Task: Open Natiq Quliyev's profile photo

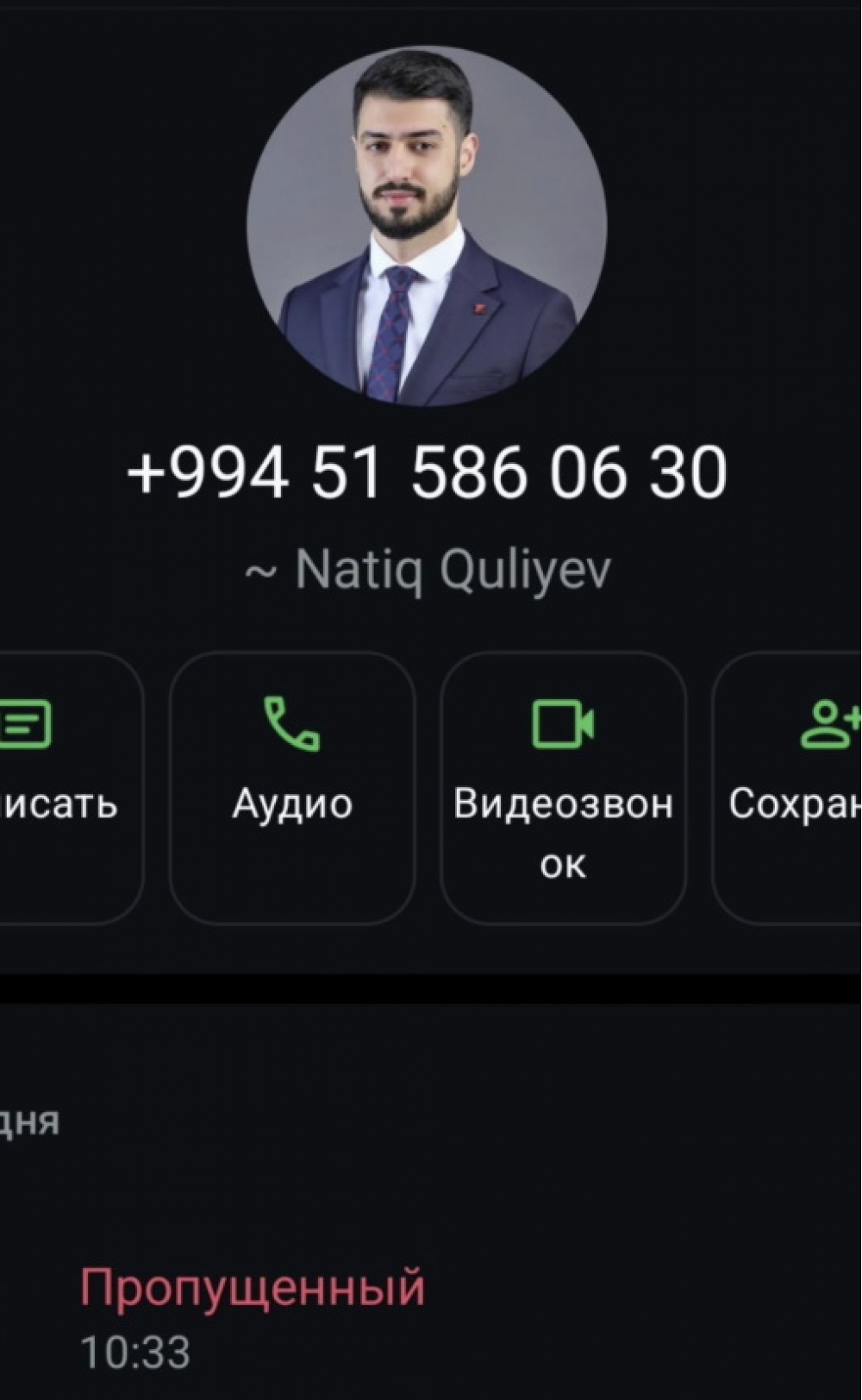Action: (427, 226)
